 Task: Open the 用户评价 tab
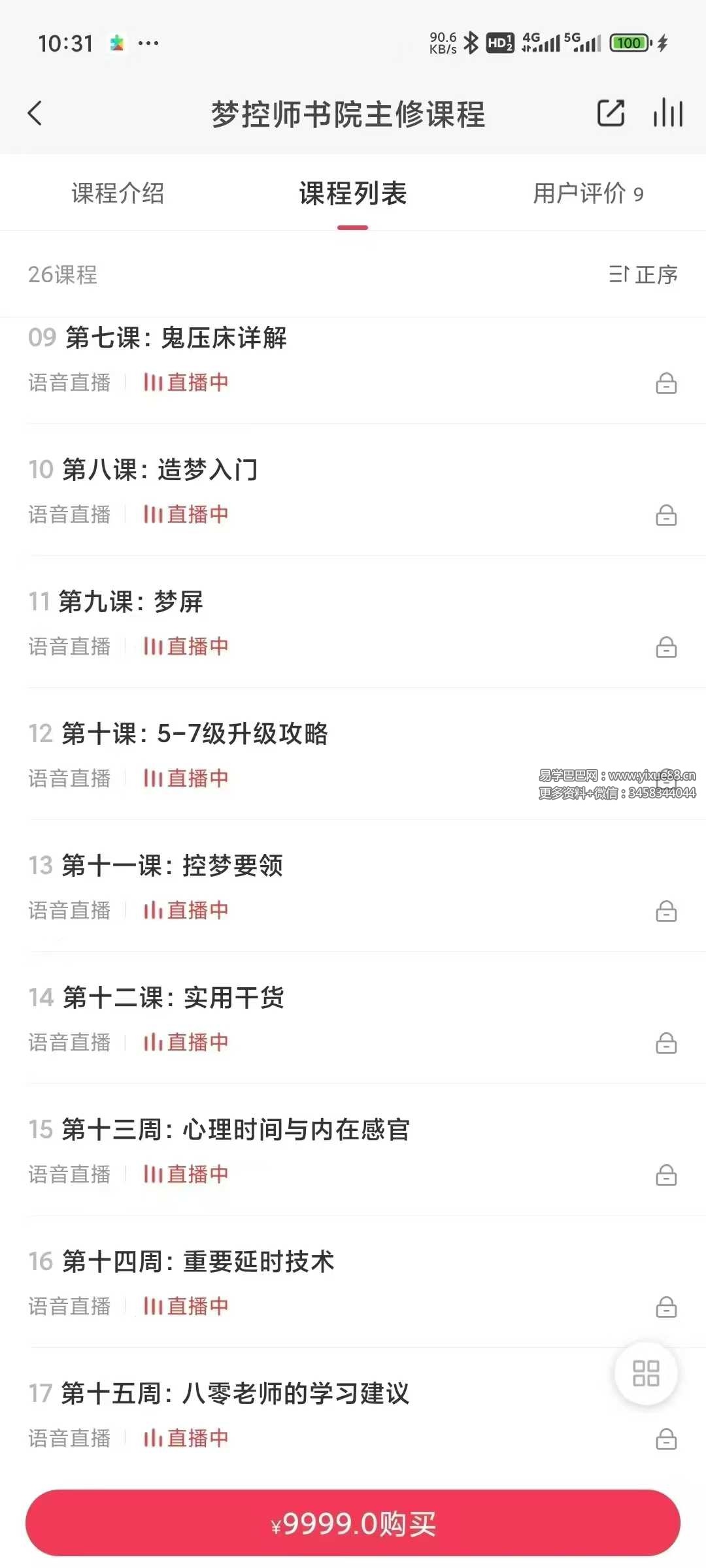pos(588,193)
